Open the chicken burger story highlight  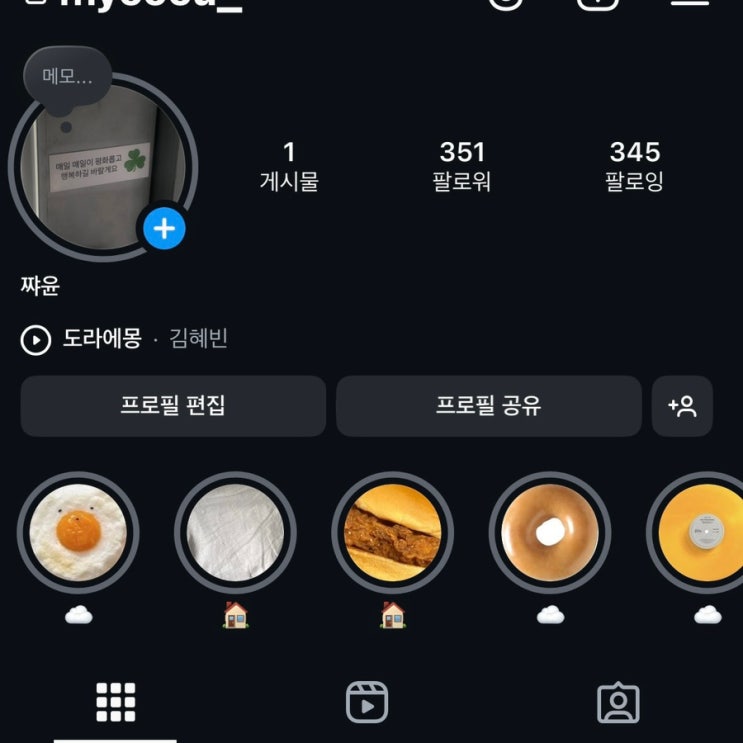[392, 533]
